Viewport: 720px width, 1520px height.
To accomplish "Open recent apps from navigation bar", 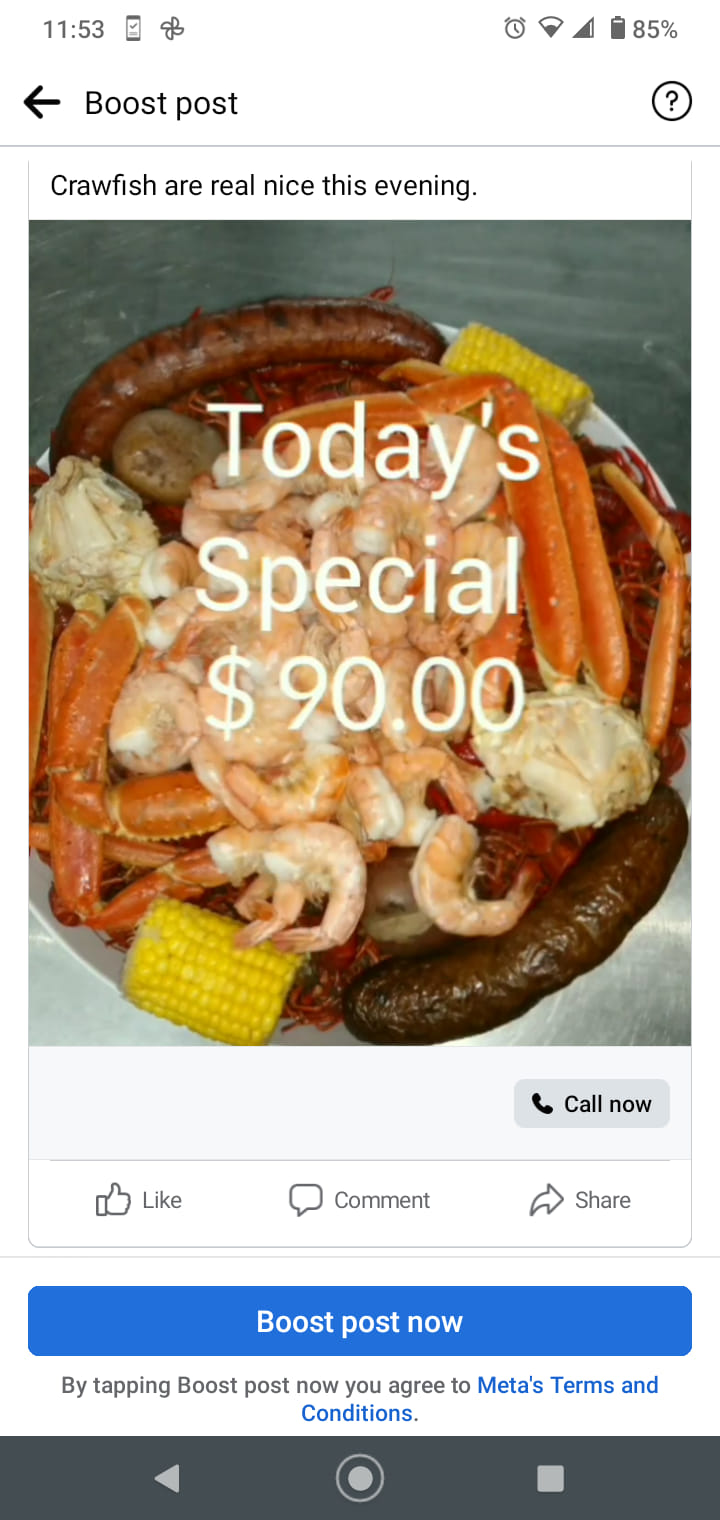I will pos(550,1478).
